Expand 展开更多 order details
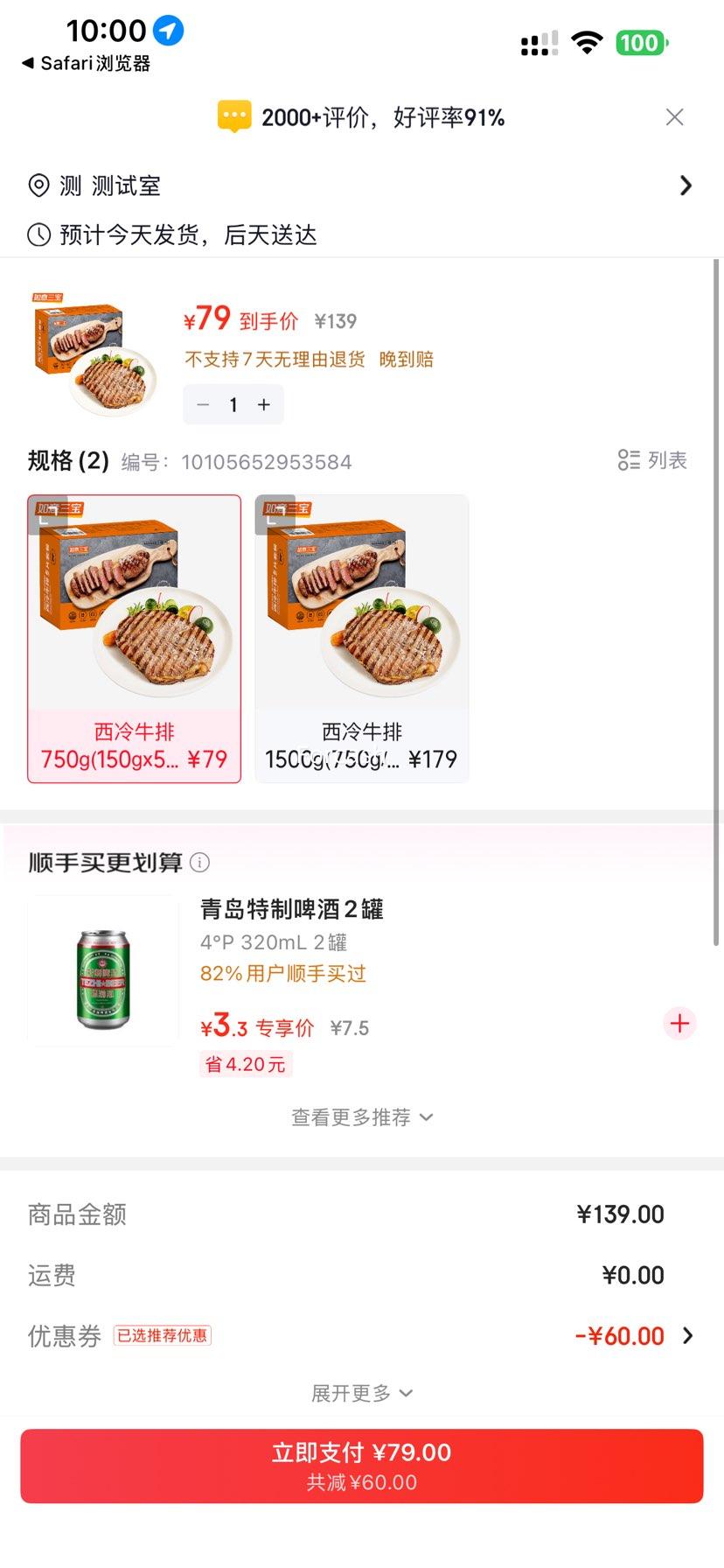Screen dimensions: 724x1568 pos(362,1392)
